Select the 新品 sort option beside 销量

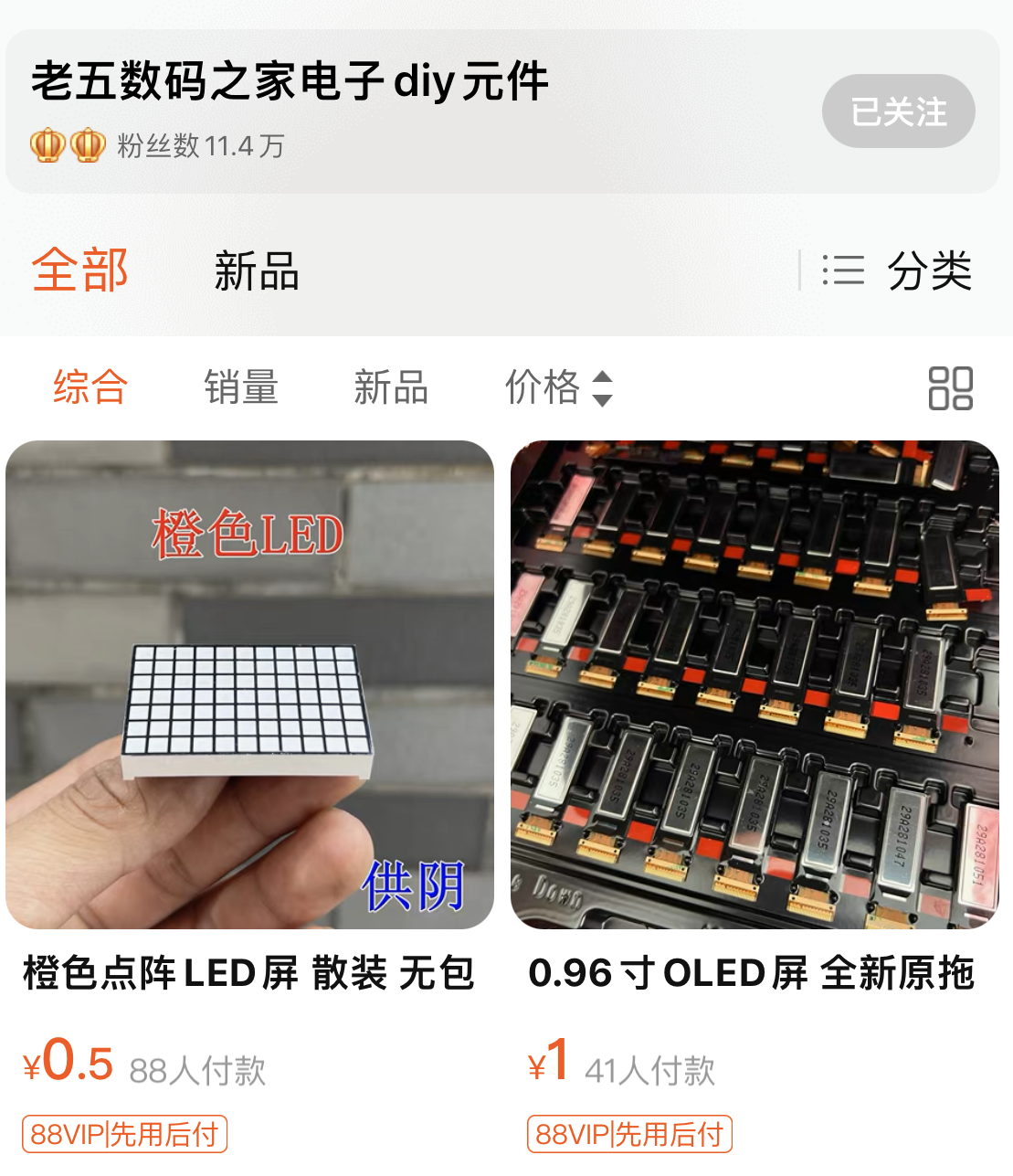[391, 387]
